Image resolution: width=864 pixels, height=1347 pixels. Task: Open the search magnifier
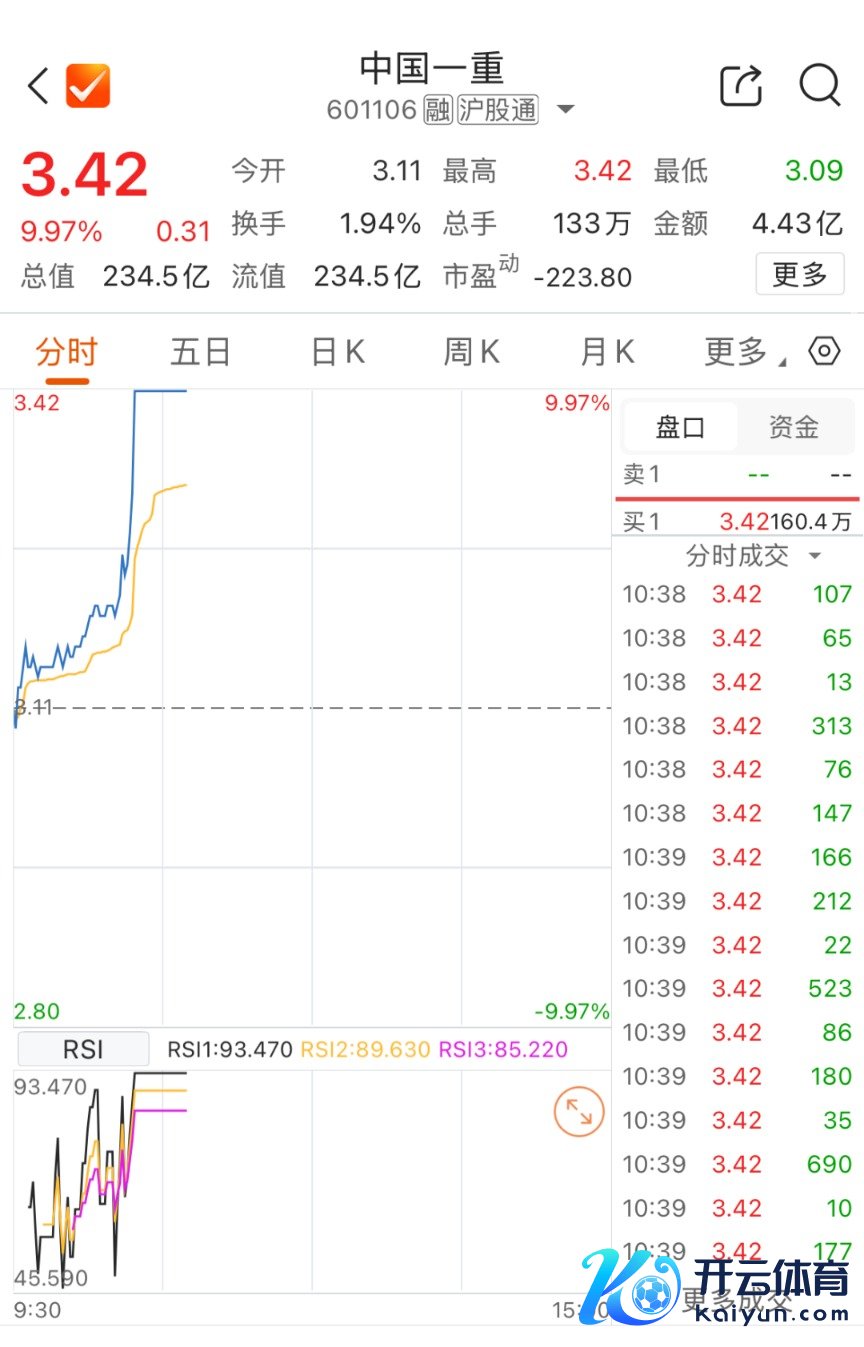pyautogui.click(x=819, y=86)
